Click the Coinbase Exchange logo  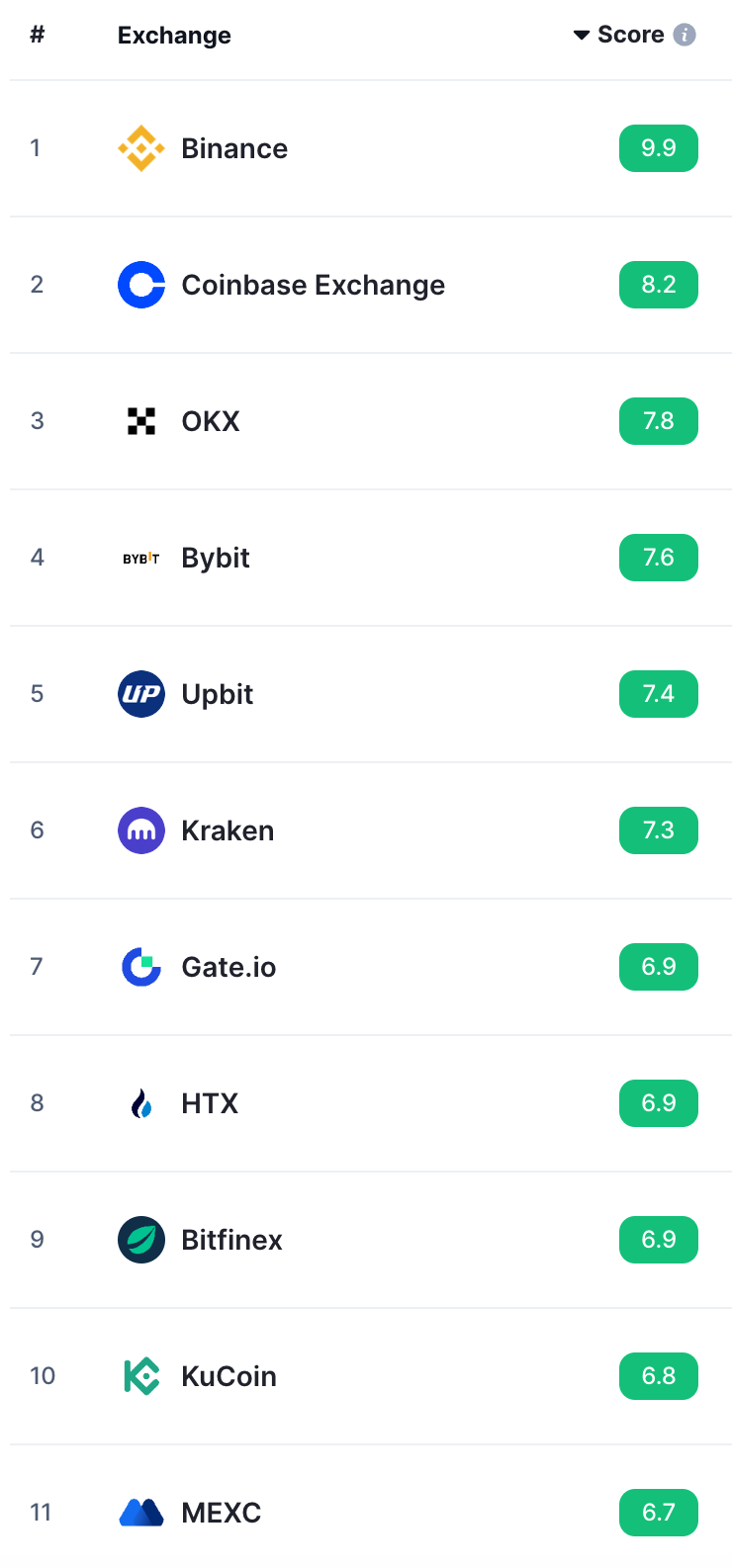click(142, 285)
